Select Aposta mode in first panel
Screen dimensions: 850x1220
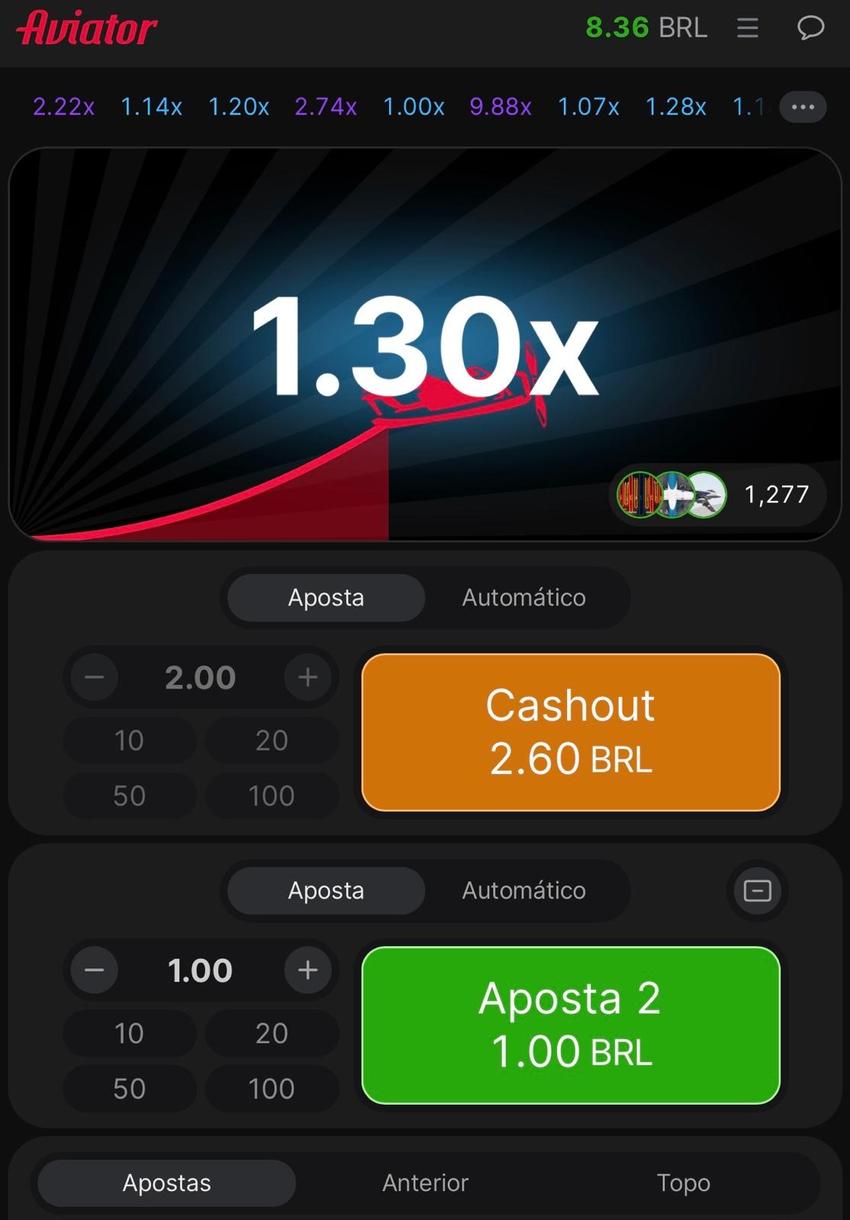(326, 597)
